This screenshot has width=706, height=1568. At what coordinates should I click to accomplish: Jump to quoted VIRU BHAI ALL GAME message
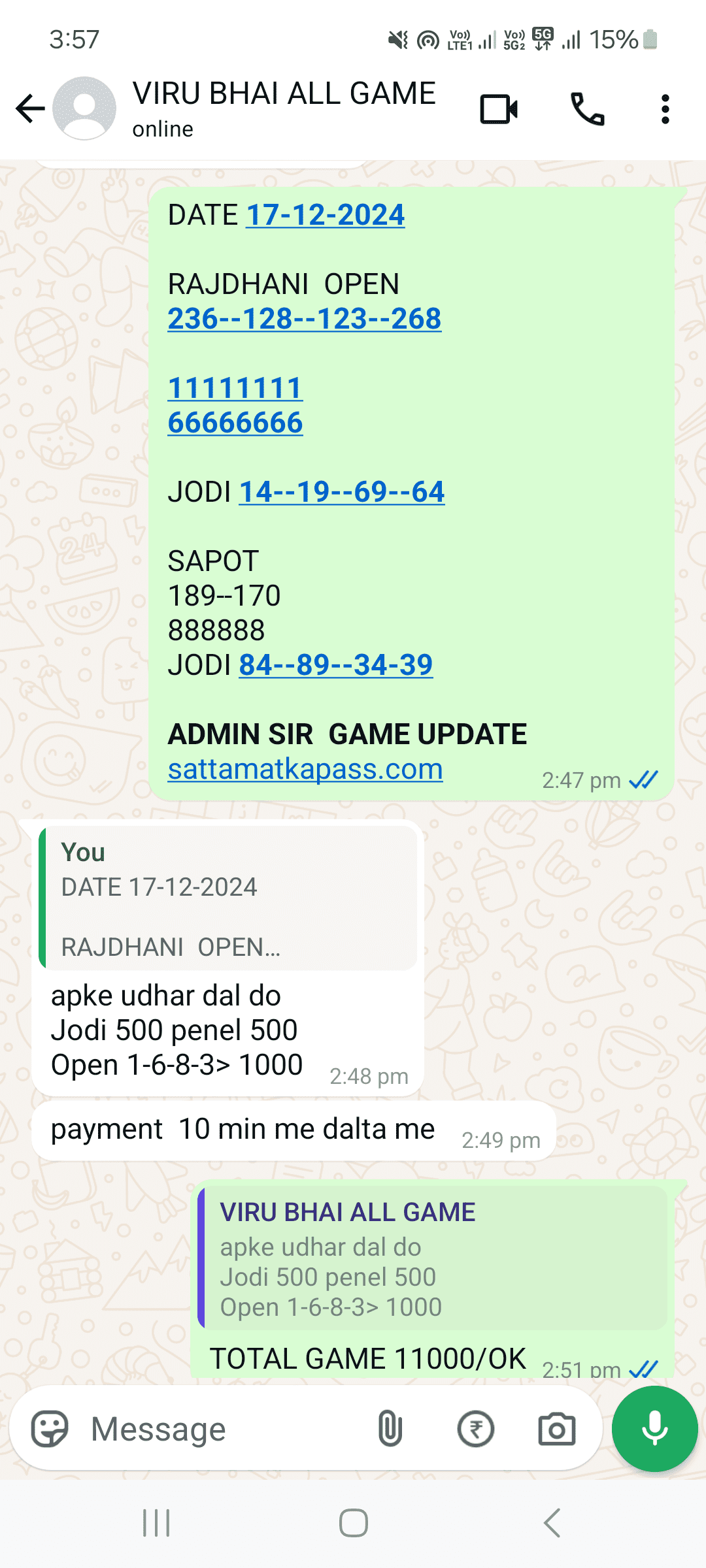[x=433, y=1258]
